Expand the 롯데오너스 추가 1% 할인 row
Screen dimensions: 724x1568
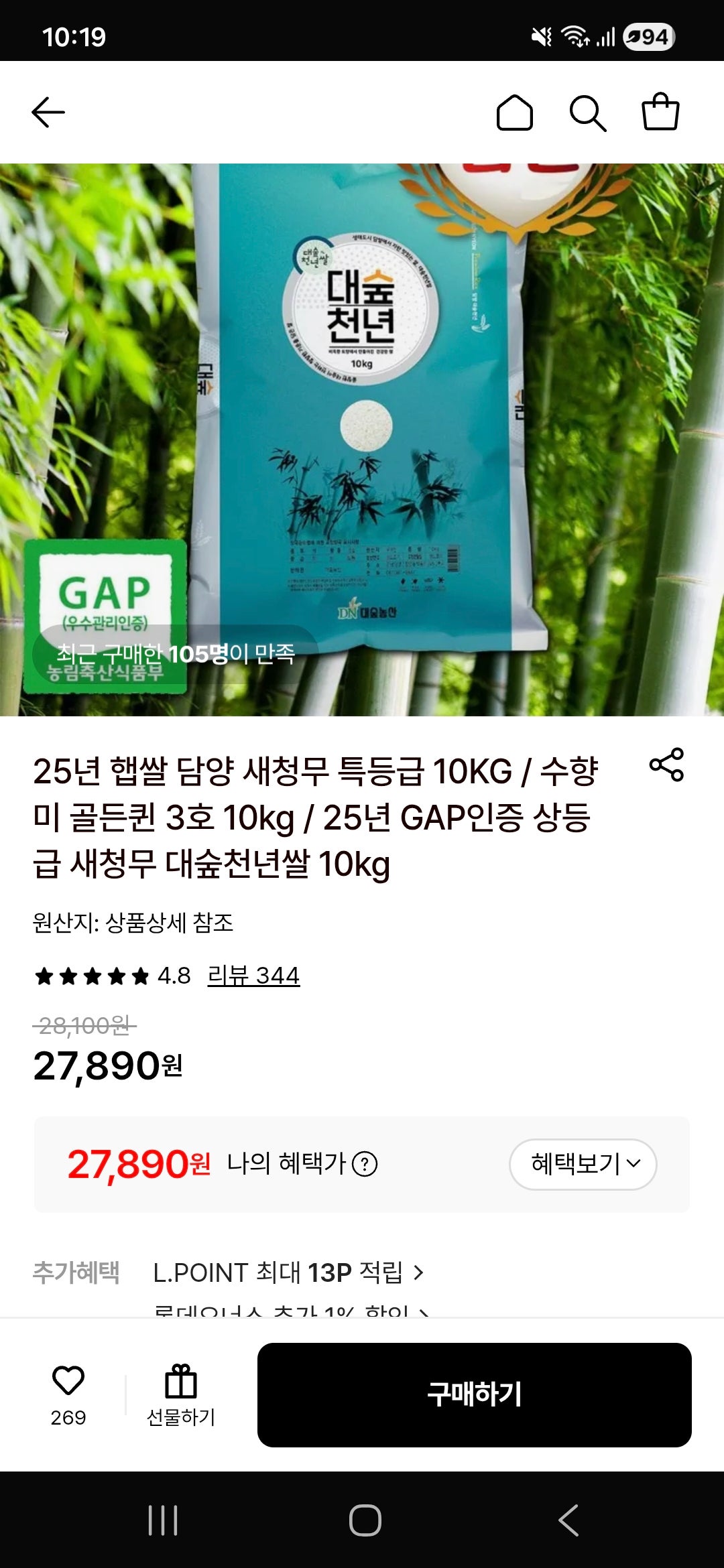click(x=288, y=1313)
